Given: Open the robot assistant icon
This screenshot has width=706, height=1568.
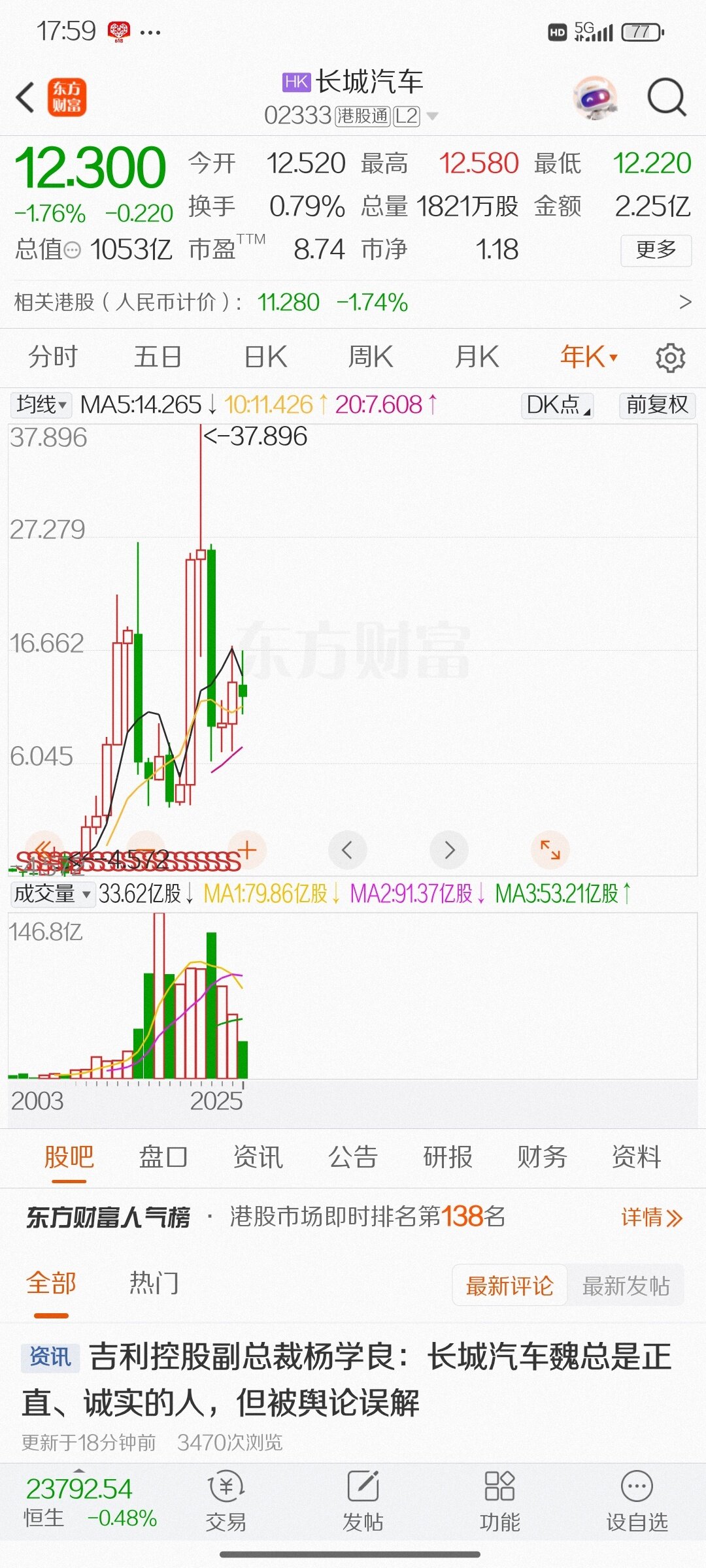Looking at the screenshot, I should (596, 98).
